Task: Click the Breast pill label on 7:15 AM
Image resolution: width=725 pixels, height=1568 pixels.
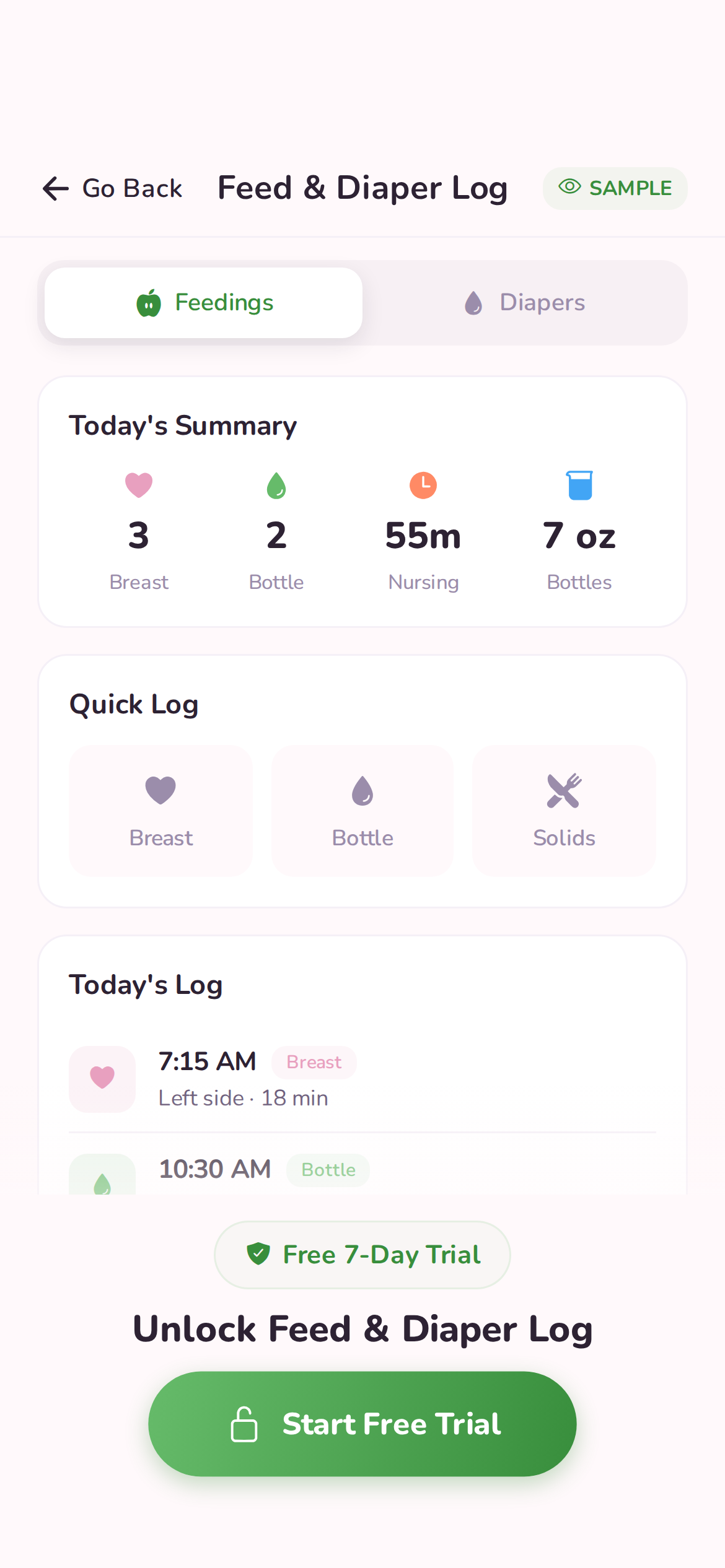Action: pos(313,1063)
